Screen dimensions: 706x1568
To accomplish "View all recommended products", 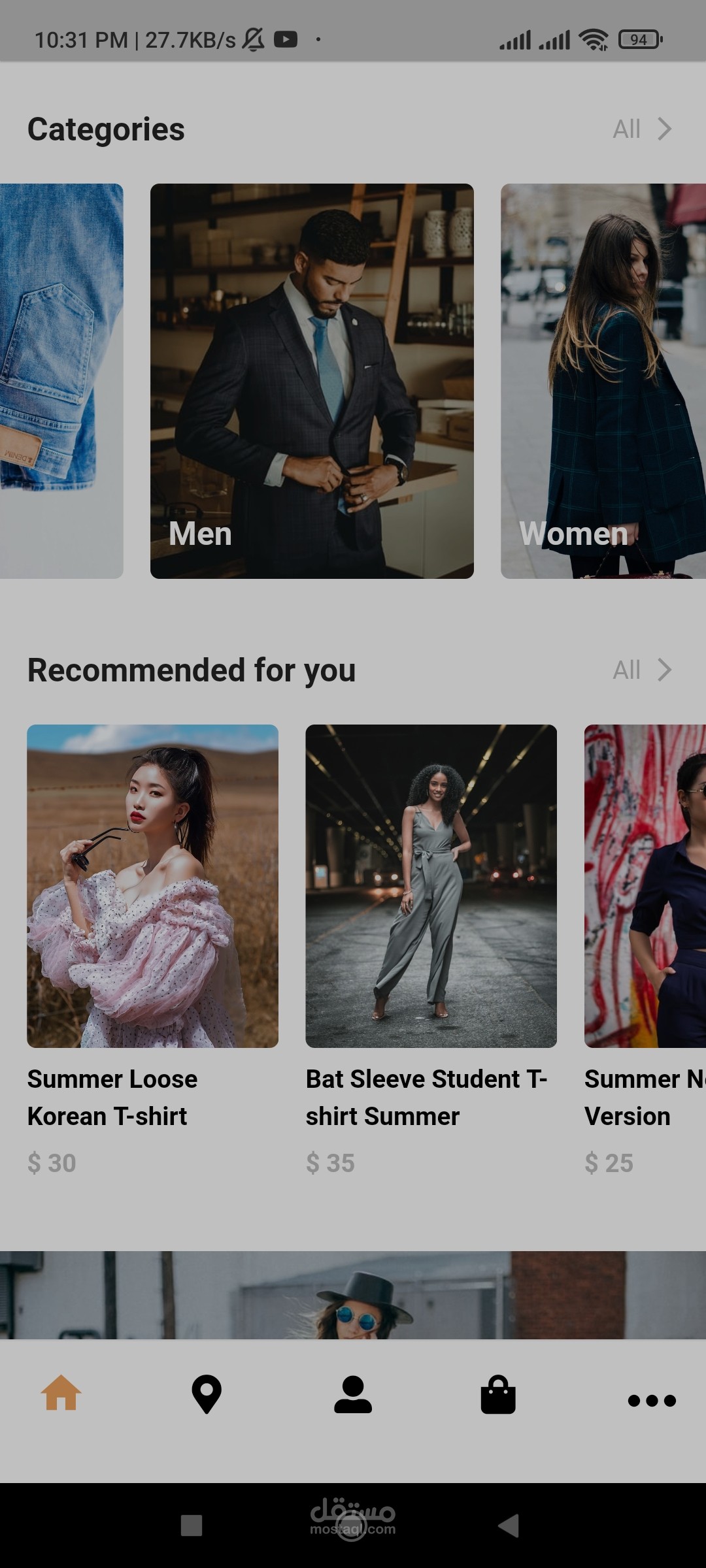I will pos(641,670).
